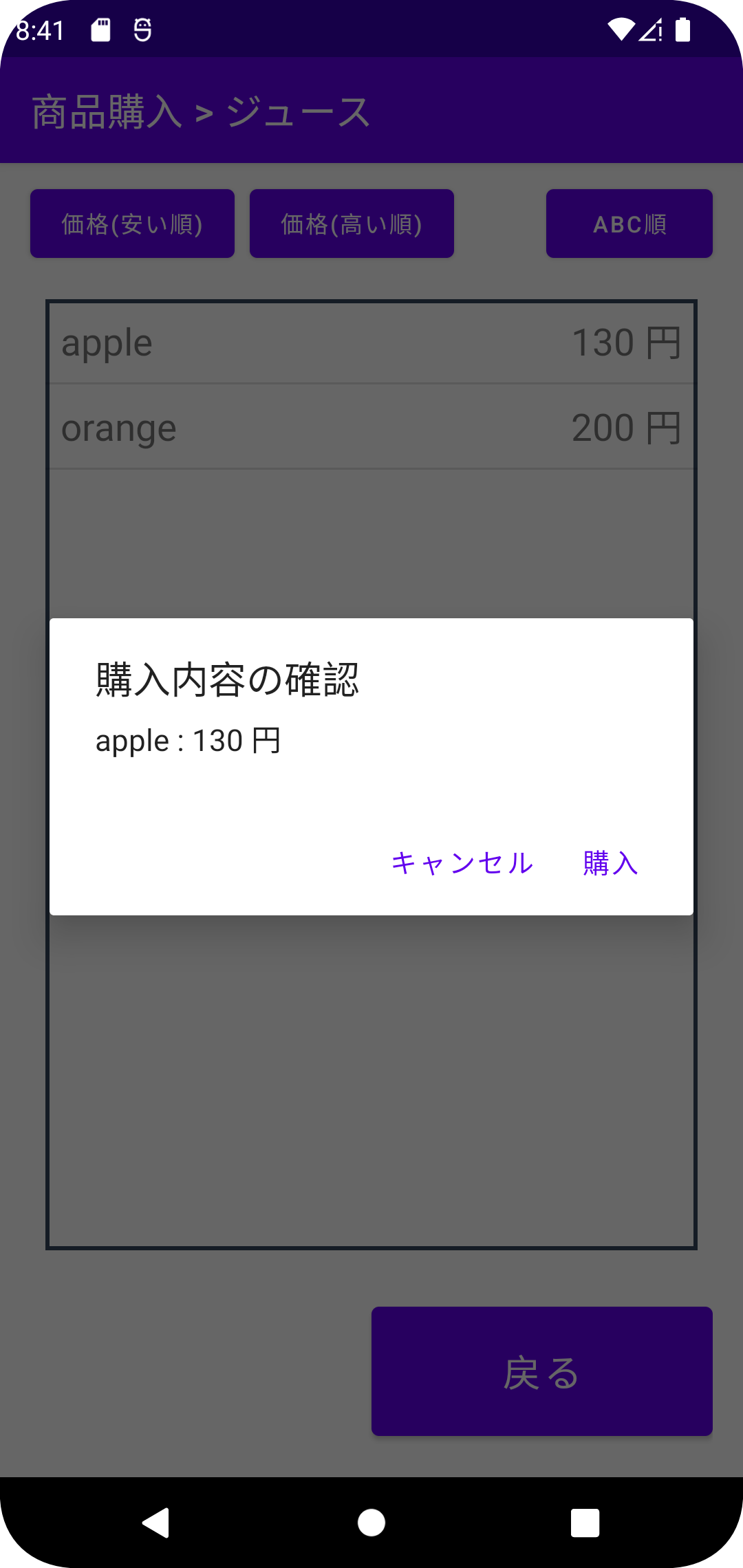743x1568 pixels.
Task: Tap the Android debug notification icon
Action: 143,29
